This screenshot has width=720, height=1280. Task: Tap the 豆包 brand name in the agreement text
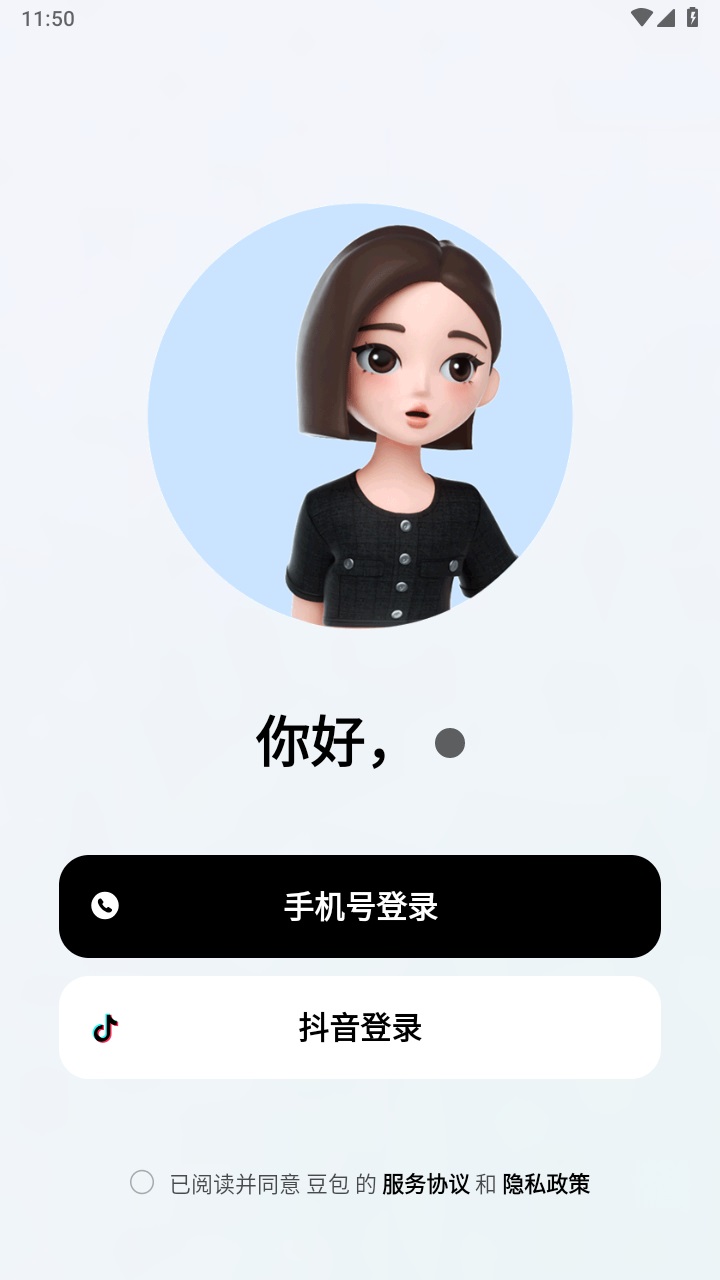[x=327, y=1184]
